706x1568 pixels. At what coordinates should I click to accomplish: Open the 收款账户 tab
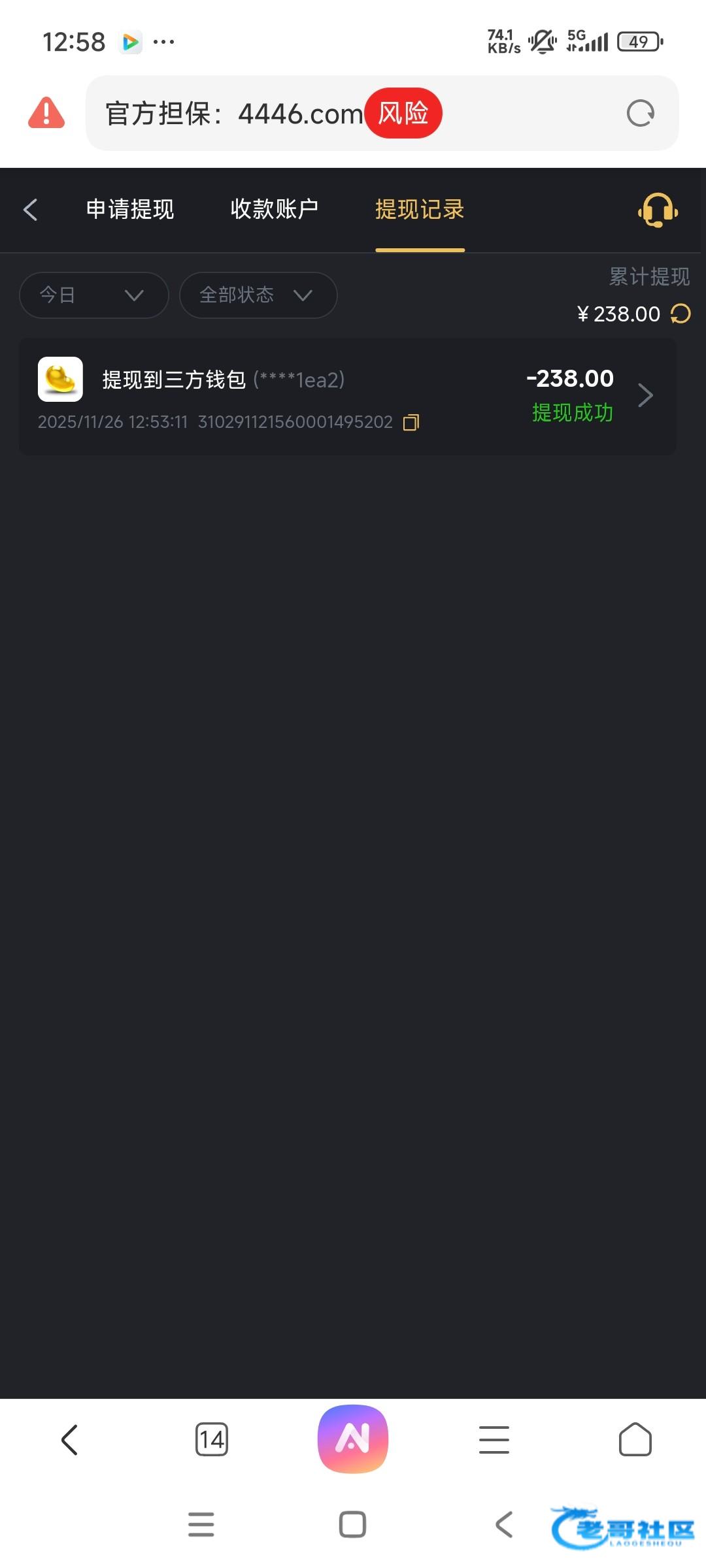(275, 210)
